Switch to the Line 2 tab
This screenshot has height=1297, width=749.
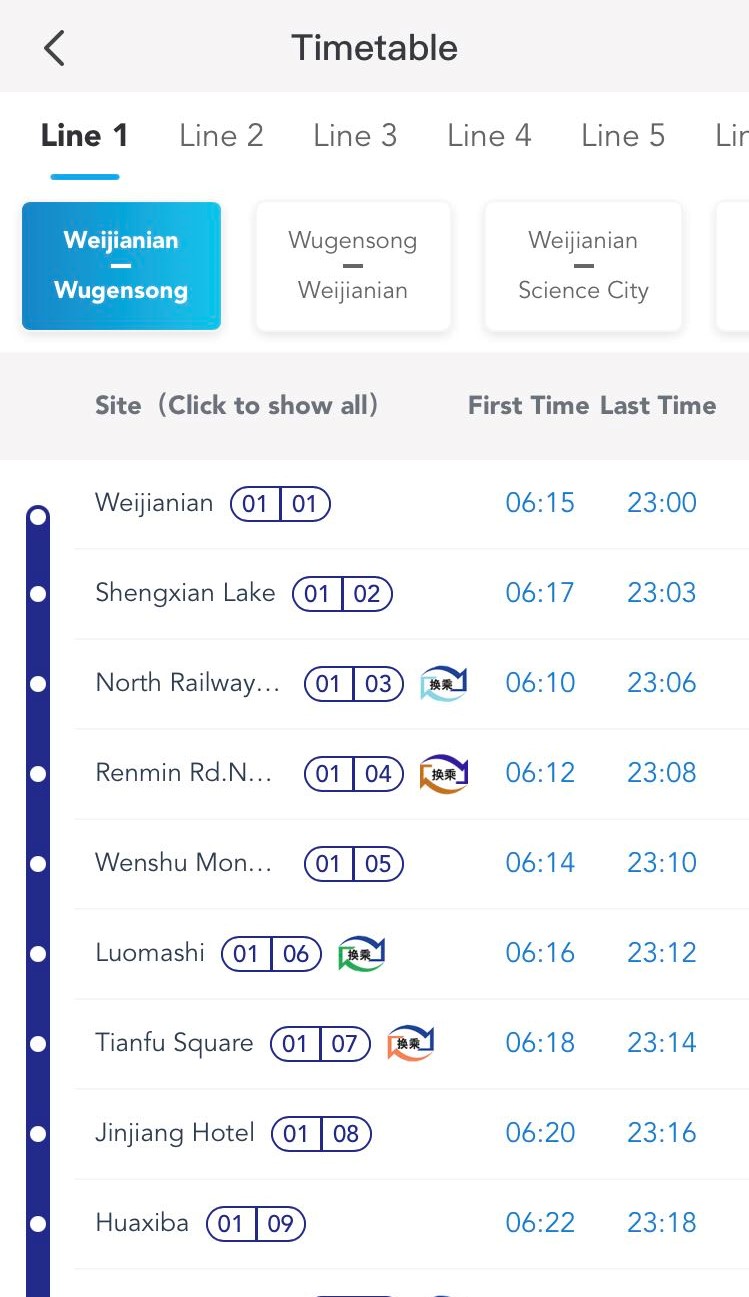[221, 135]
